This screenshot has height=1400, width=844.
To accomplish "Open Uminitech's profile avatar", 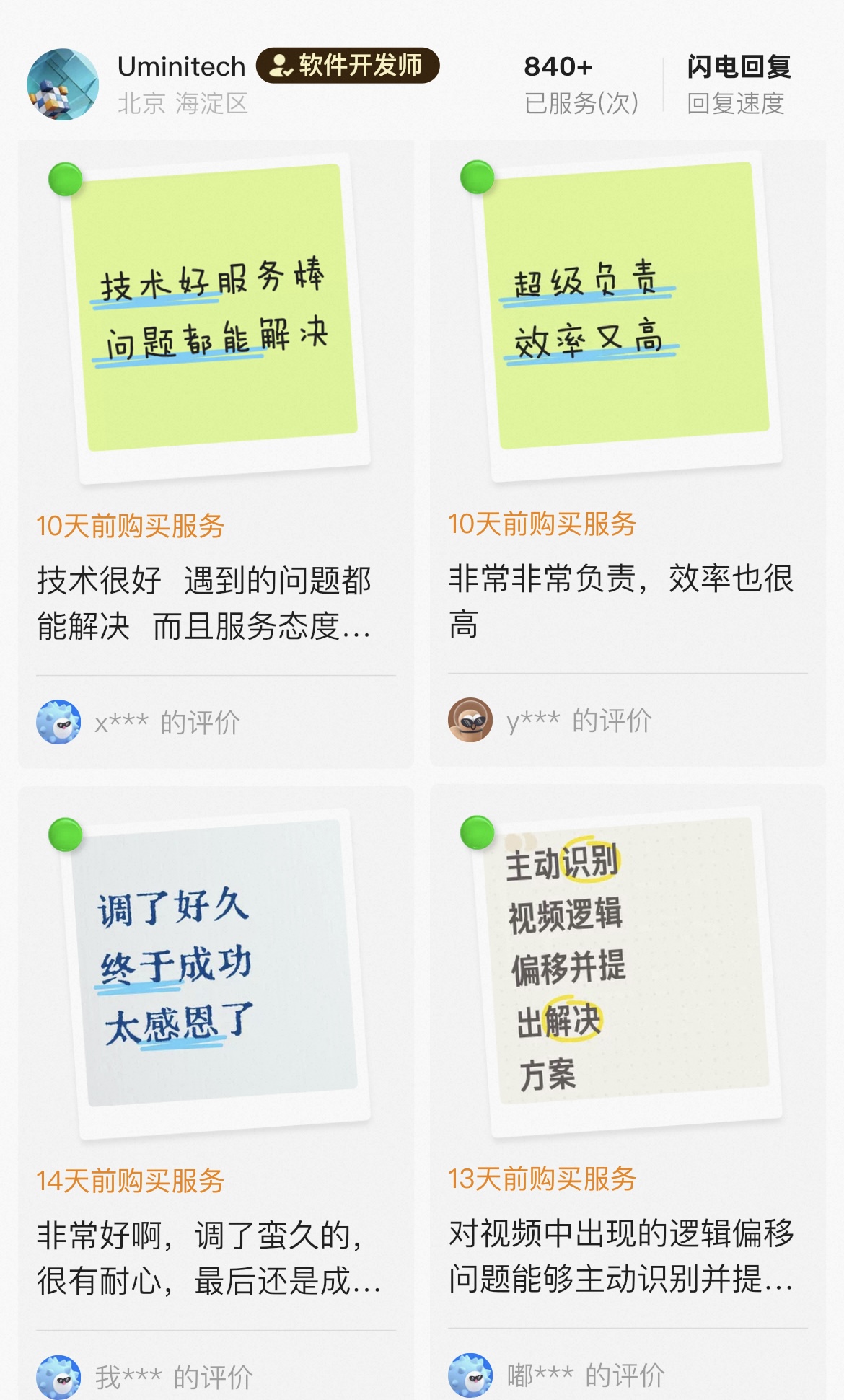I will (63, 84).
